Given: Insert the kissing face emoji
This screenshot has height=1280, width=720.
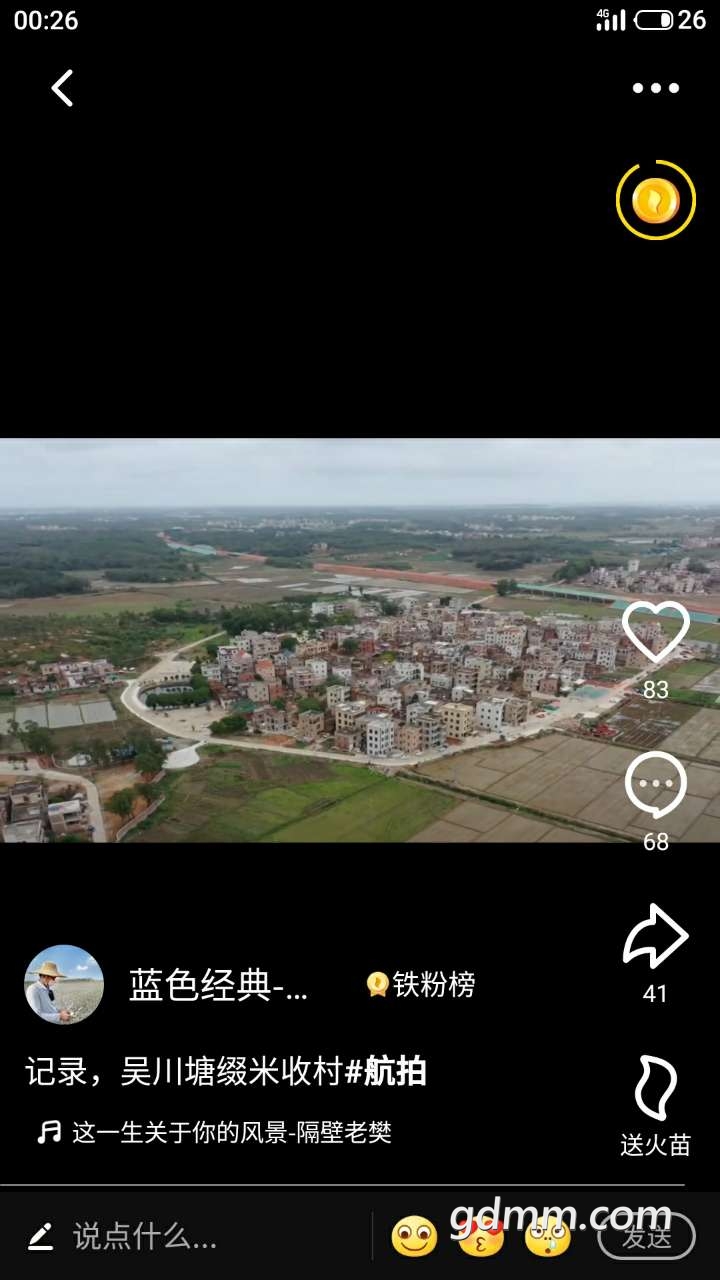Looking at the screenshot, I should [x=481, y=1237].
